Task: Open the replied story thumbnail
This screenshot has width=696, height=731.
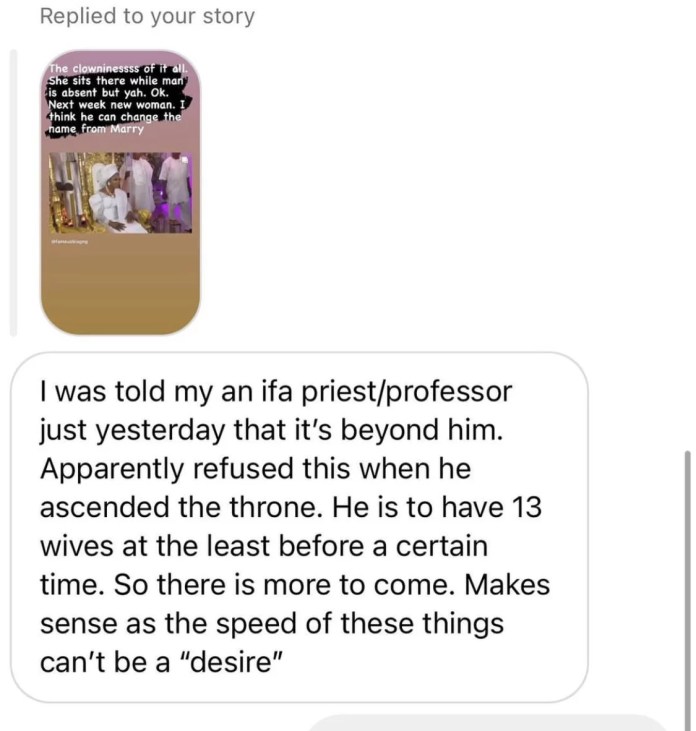Action: pos(121,192)
